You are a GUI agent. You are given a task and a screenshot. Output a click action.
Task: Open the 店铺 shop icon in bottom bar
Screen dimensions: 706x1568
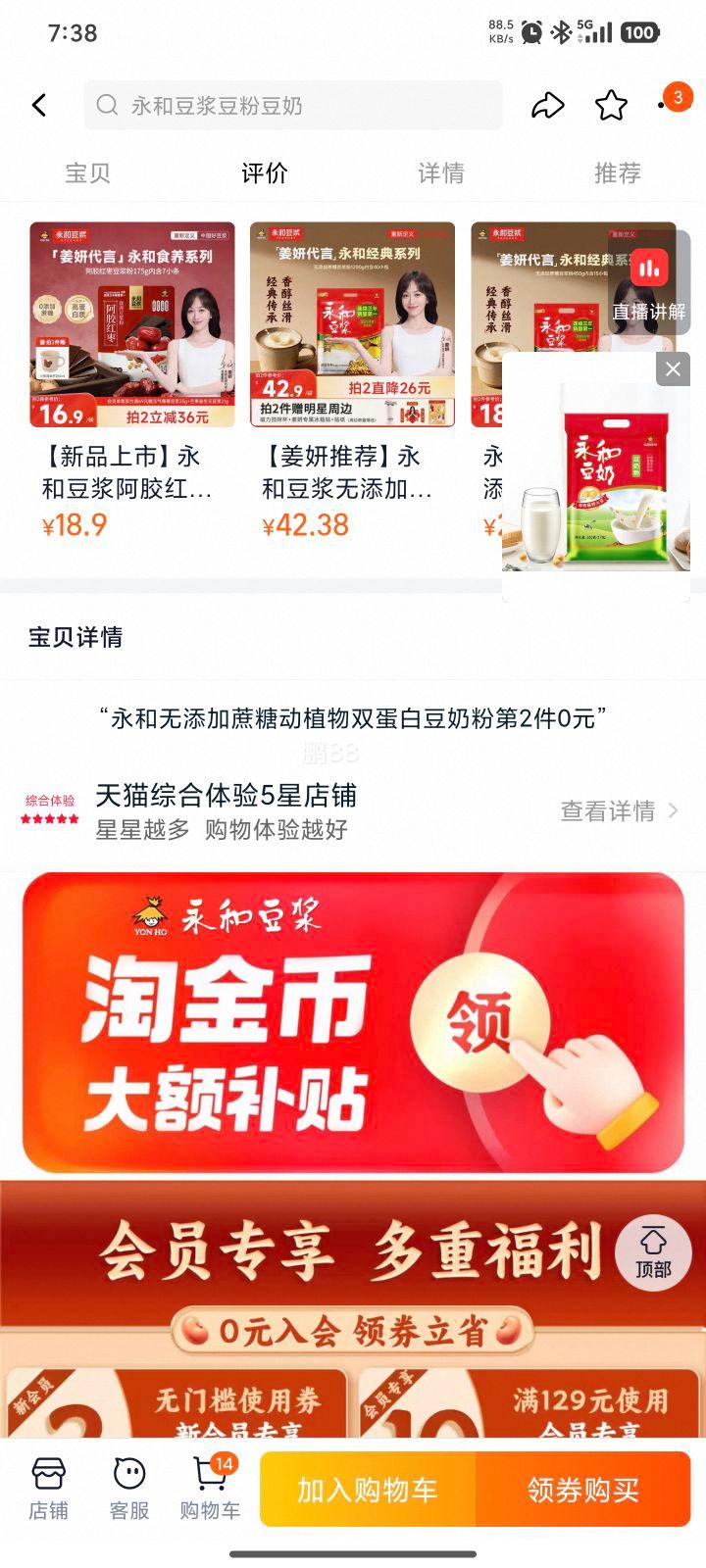click(x=49, y=1488)
